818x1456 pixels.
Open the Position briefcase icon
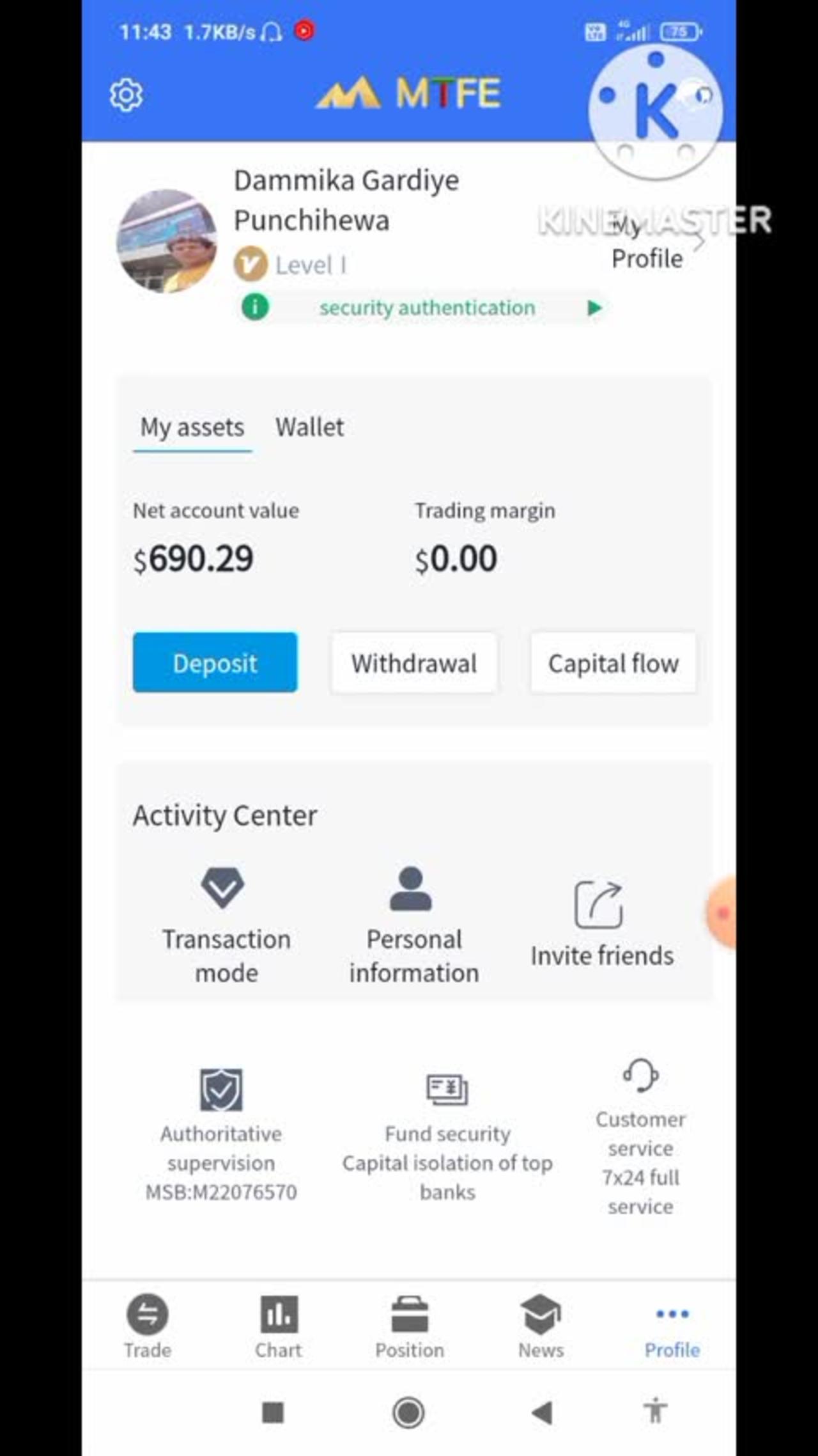[410, 1314]
